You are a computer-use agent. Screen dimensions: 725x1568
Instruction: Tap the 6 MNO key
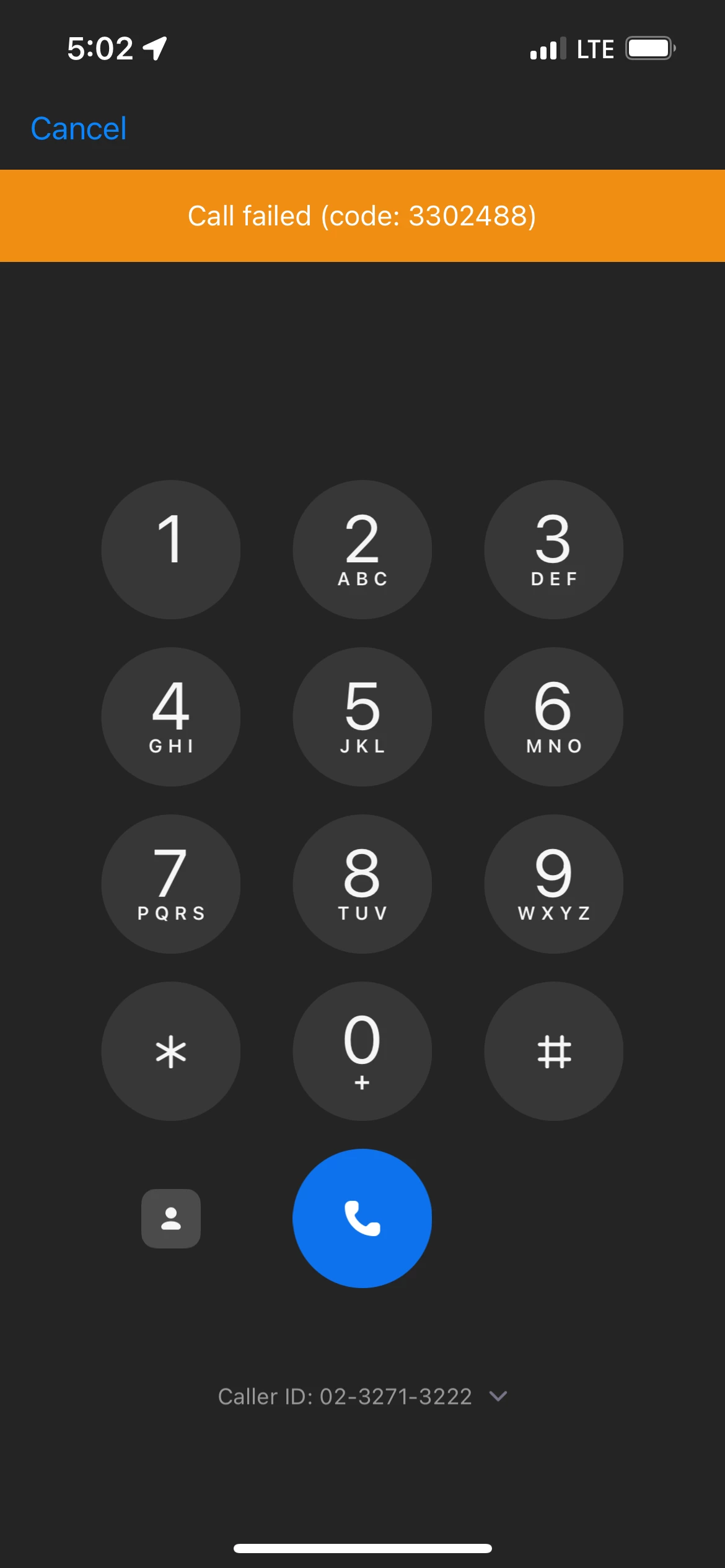point(553,716)
